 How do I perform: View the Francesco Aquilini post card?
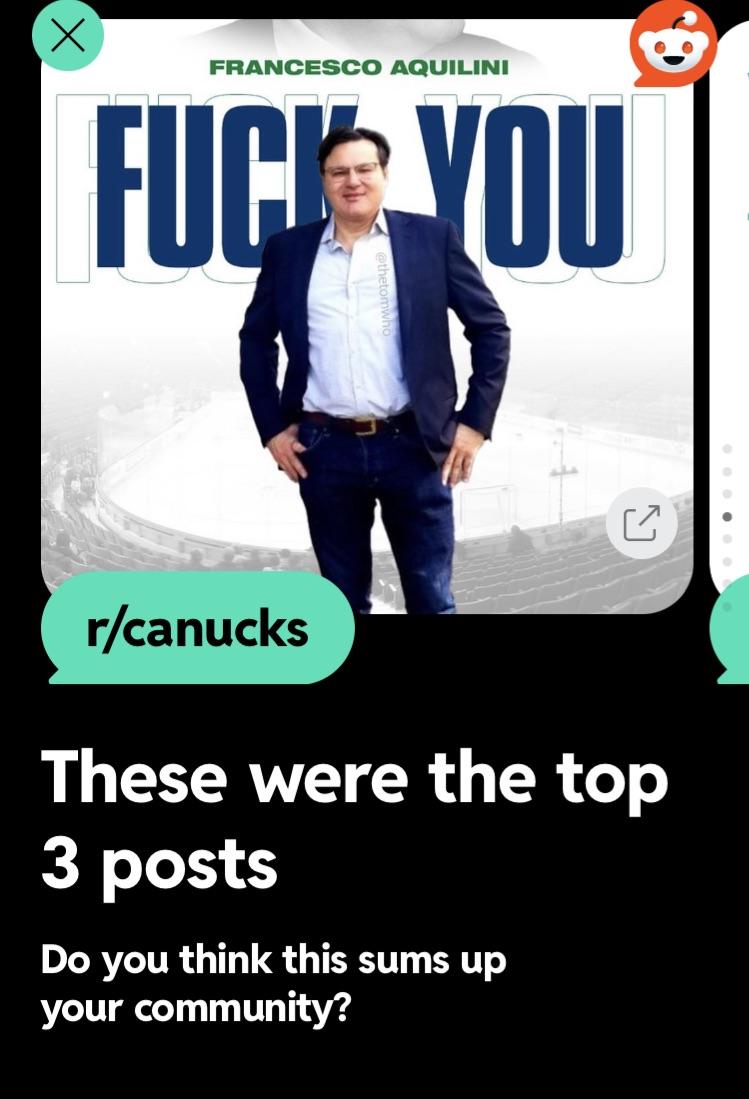point(366,330)
